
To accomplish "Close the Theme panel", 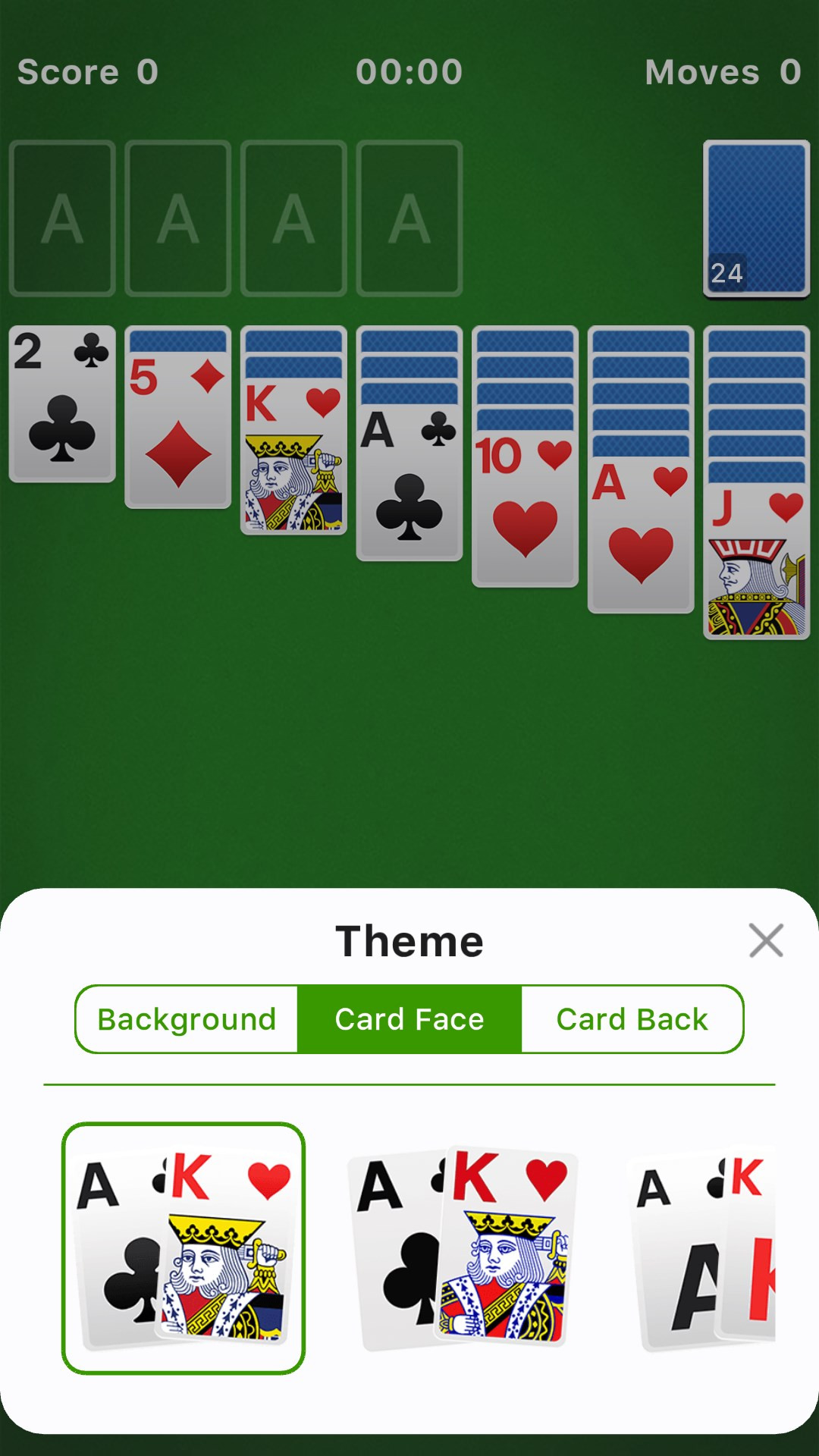I will click(x=766, y=940).
